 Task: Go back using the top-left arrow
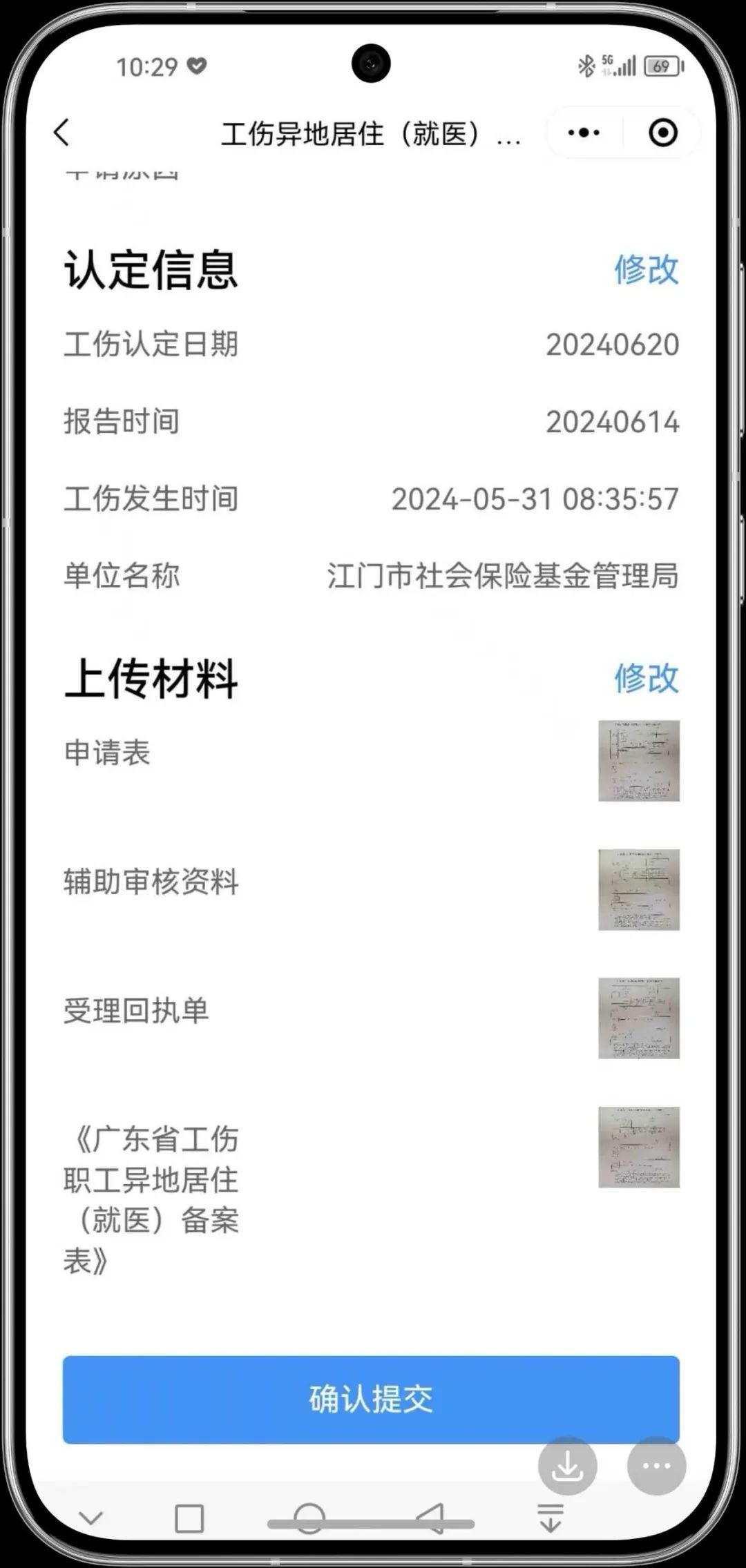62,133
